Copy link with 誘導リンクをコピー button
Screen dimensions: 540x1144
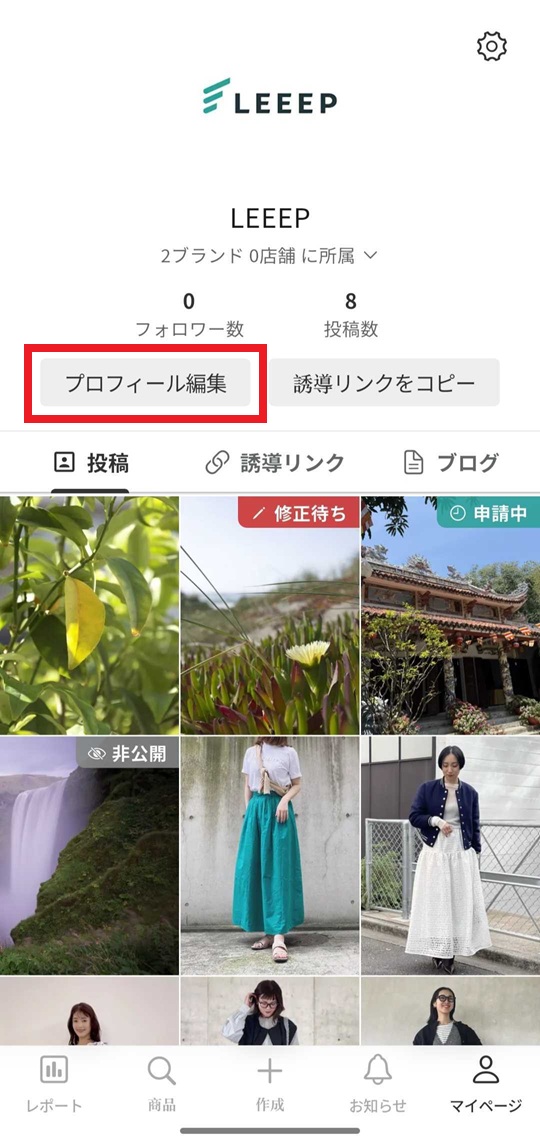(385, 383)
